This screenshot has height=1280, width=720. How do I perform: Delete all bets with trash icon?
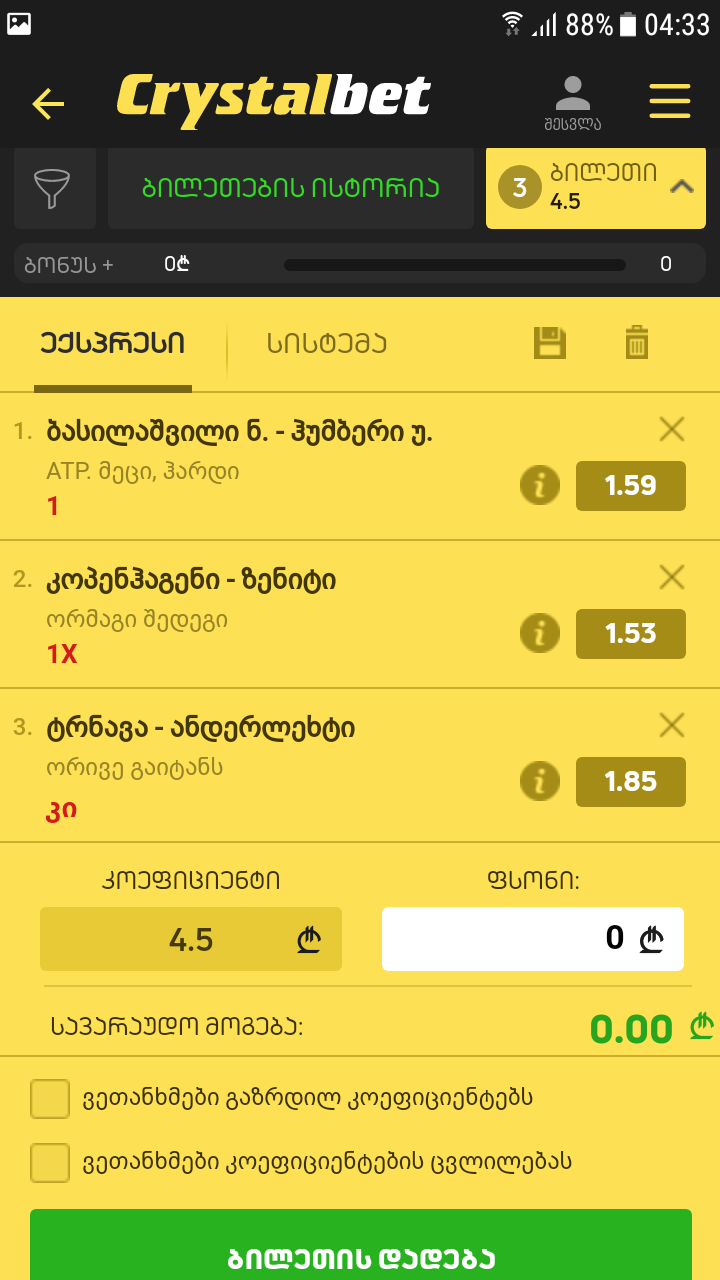[637, 343]
